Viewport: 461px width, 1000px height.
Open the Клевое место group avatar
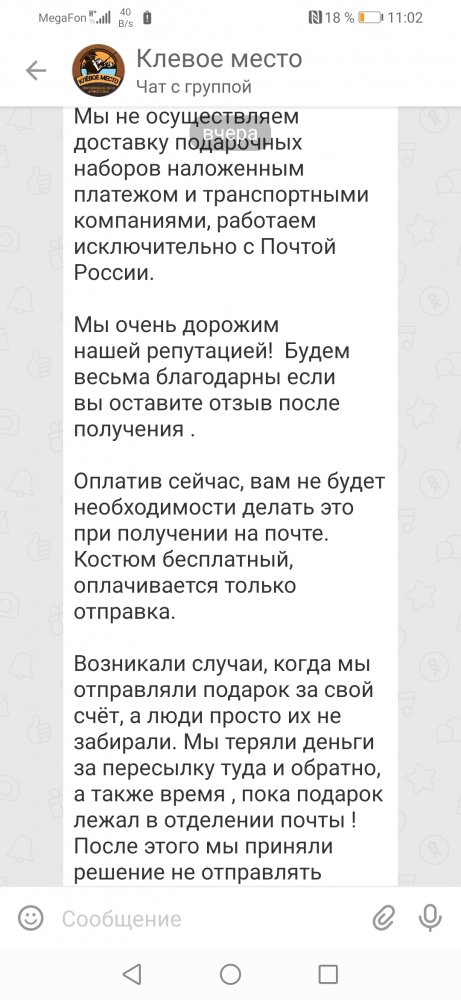click(x=98, y=70)
